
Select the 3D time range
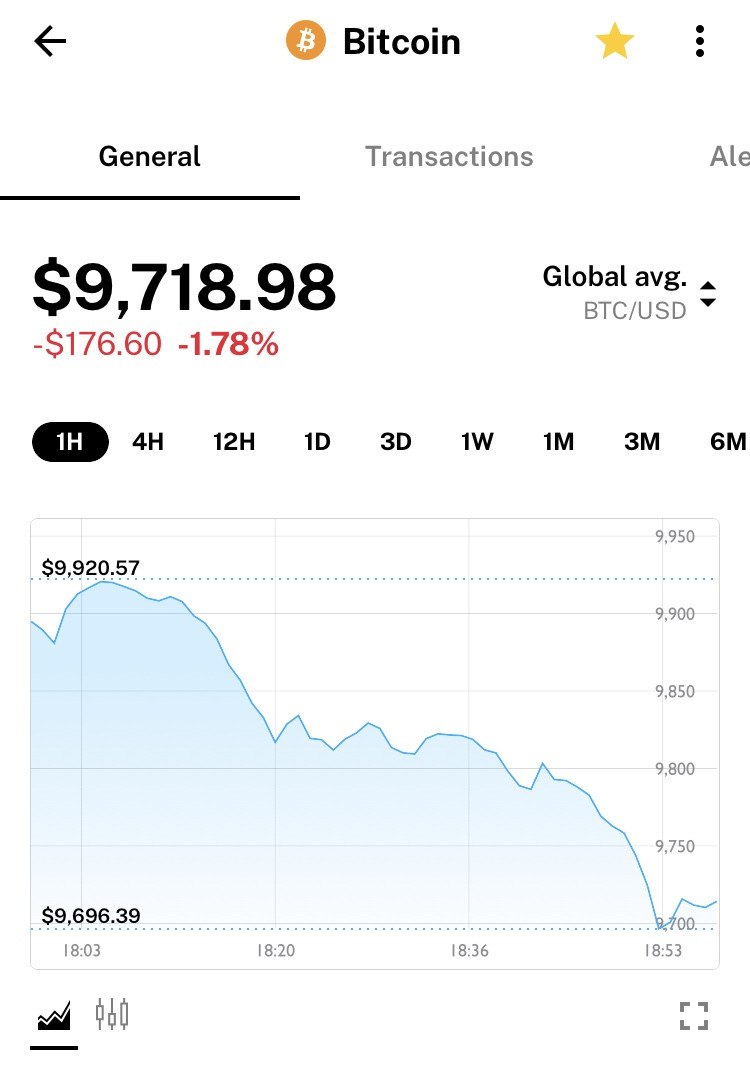click(396, 441)
